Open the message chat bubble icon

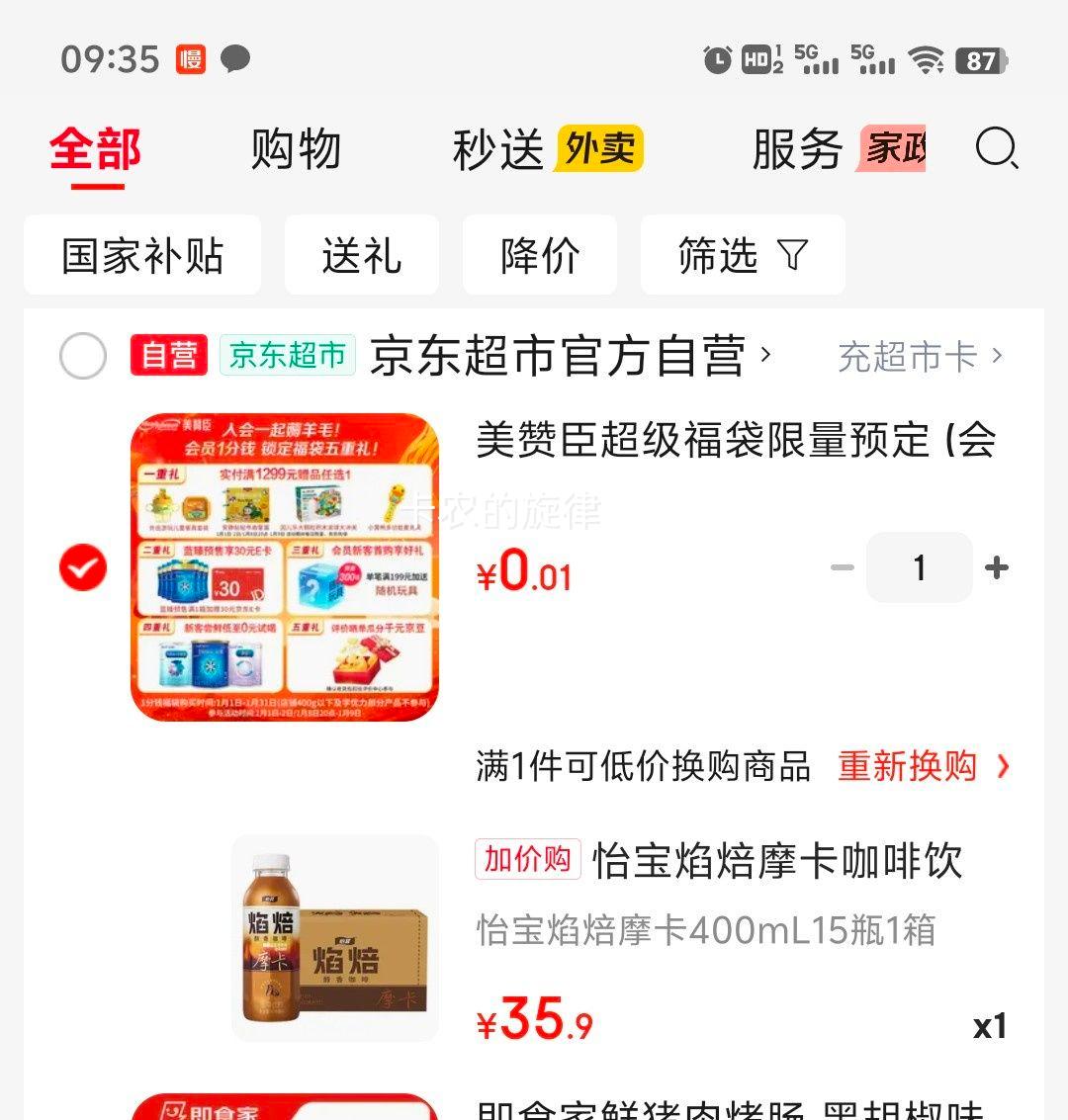tap(233, 59)
